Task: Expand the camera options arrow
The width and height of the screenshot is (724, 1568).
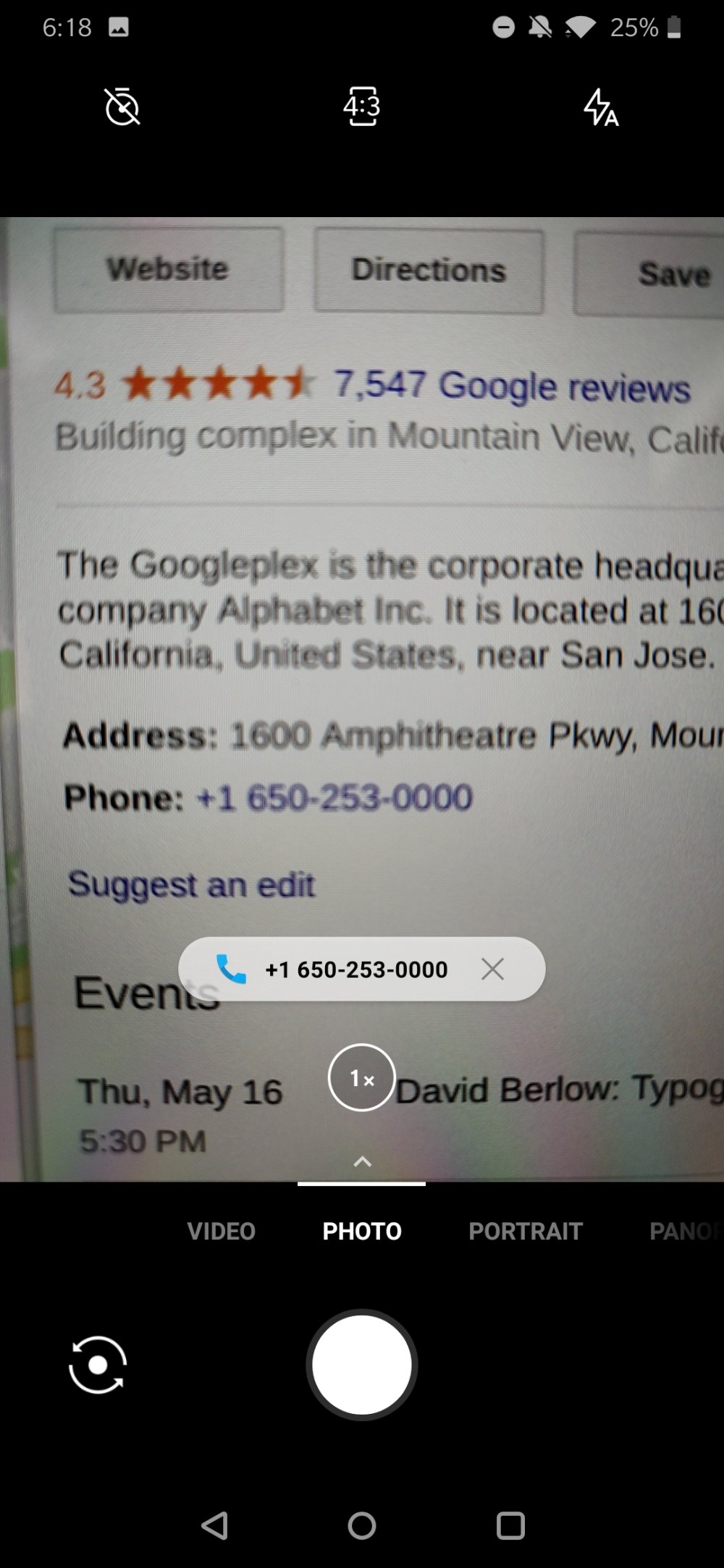Action: [x=362, y=1161]
